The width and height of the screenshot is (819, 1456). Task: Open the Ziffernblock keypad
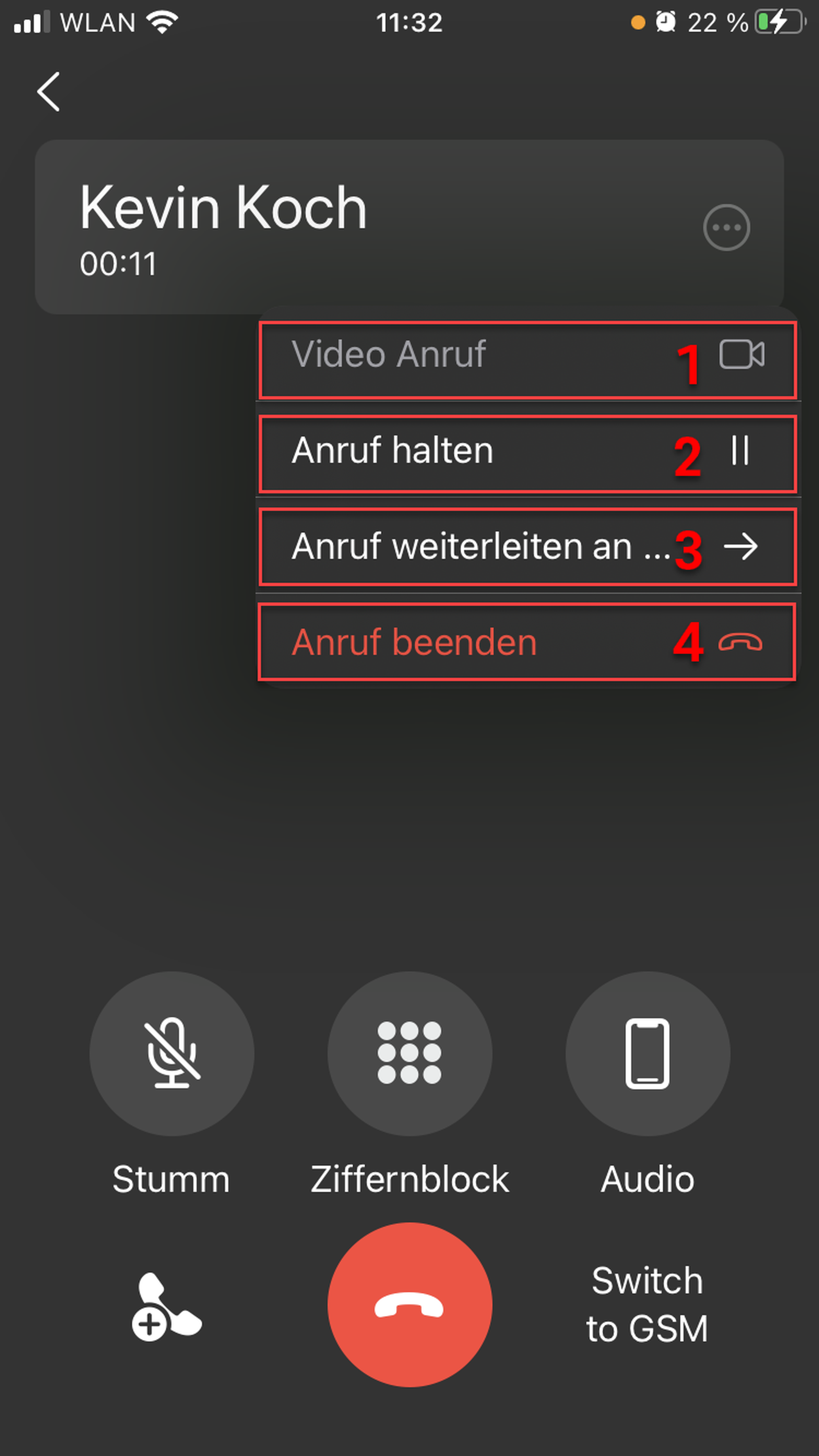pos(409,1054)
